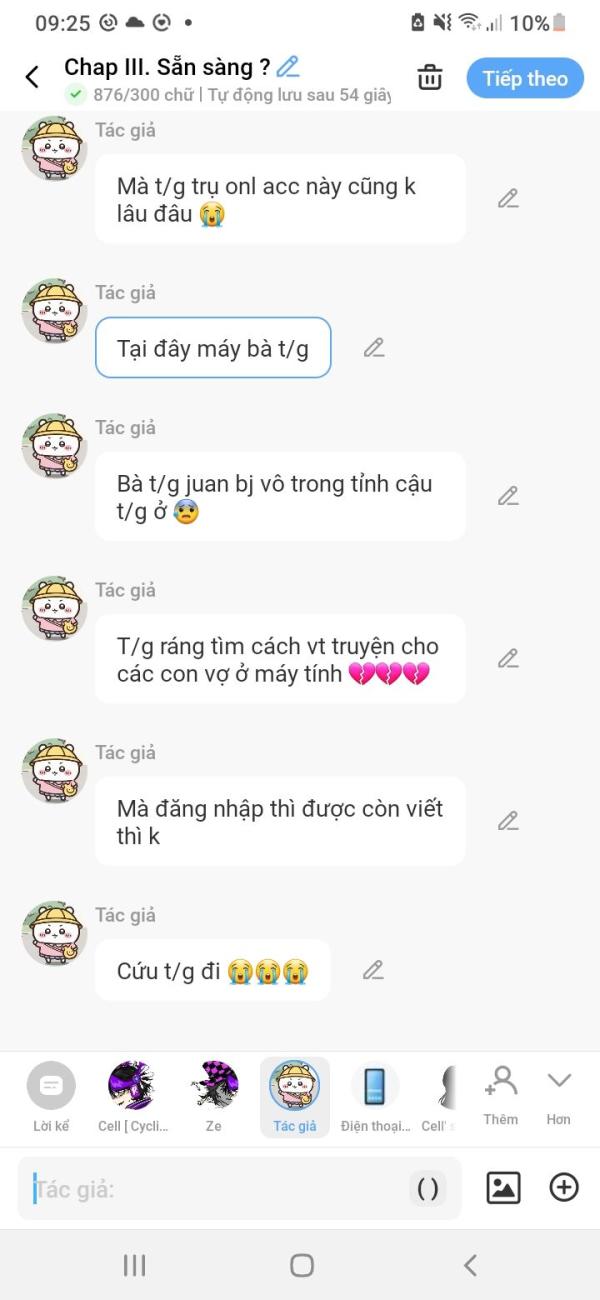
Task: Edit the message 'Cứu t/g đi'
Action: (373, 970)
